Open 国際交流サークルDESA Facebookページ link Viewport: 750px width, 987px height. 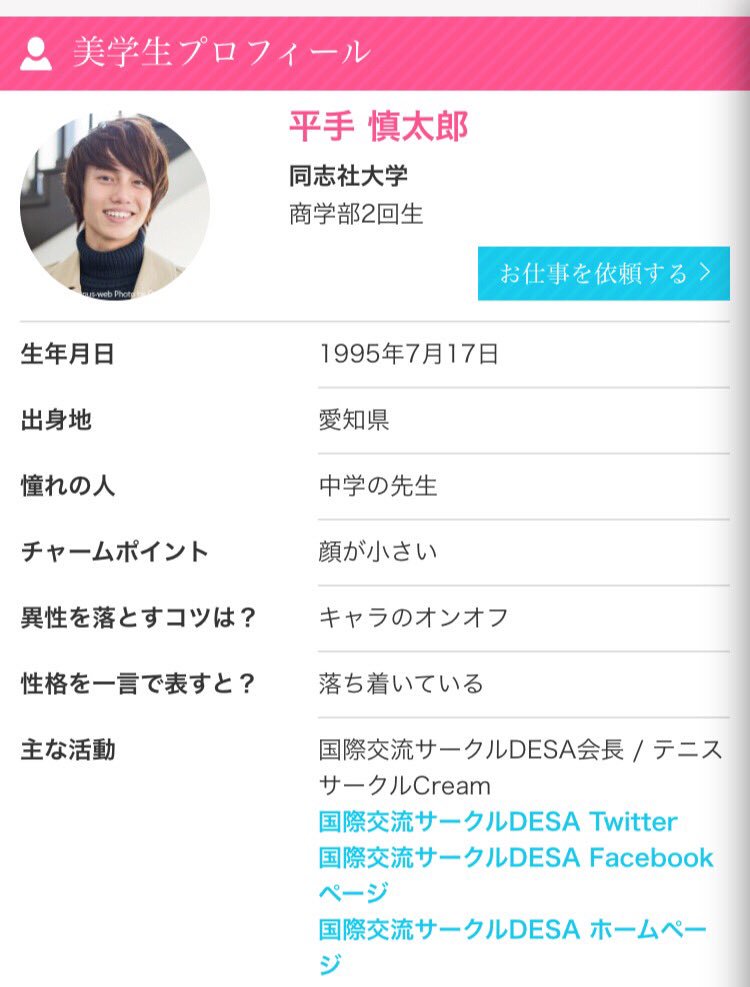pos(515,858)
